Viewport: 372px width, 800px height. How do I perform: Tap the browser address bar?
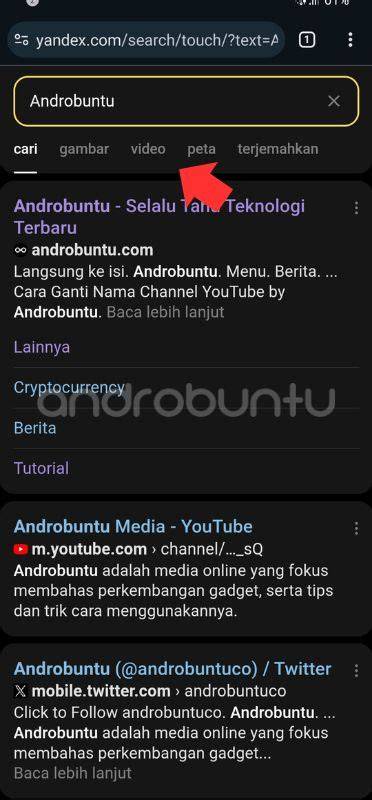click(146, 40)
